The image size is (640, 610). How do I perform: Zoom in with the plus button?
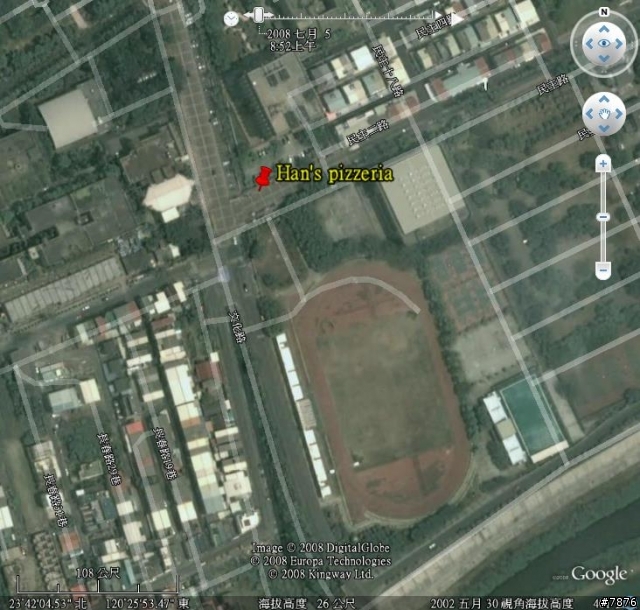(x=603, y=163)
